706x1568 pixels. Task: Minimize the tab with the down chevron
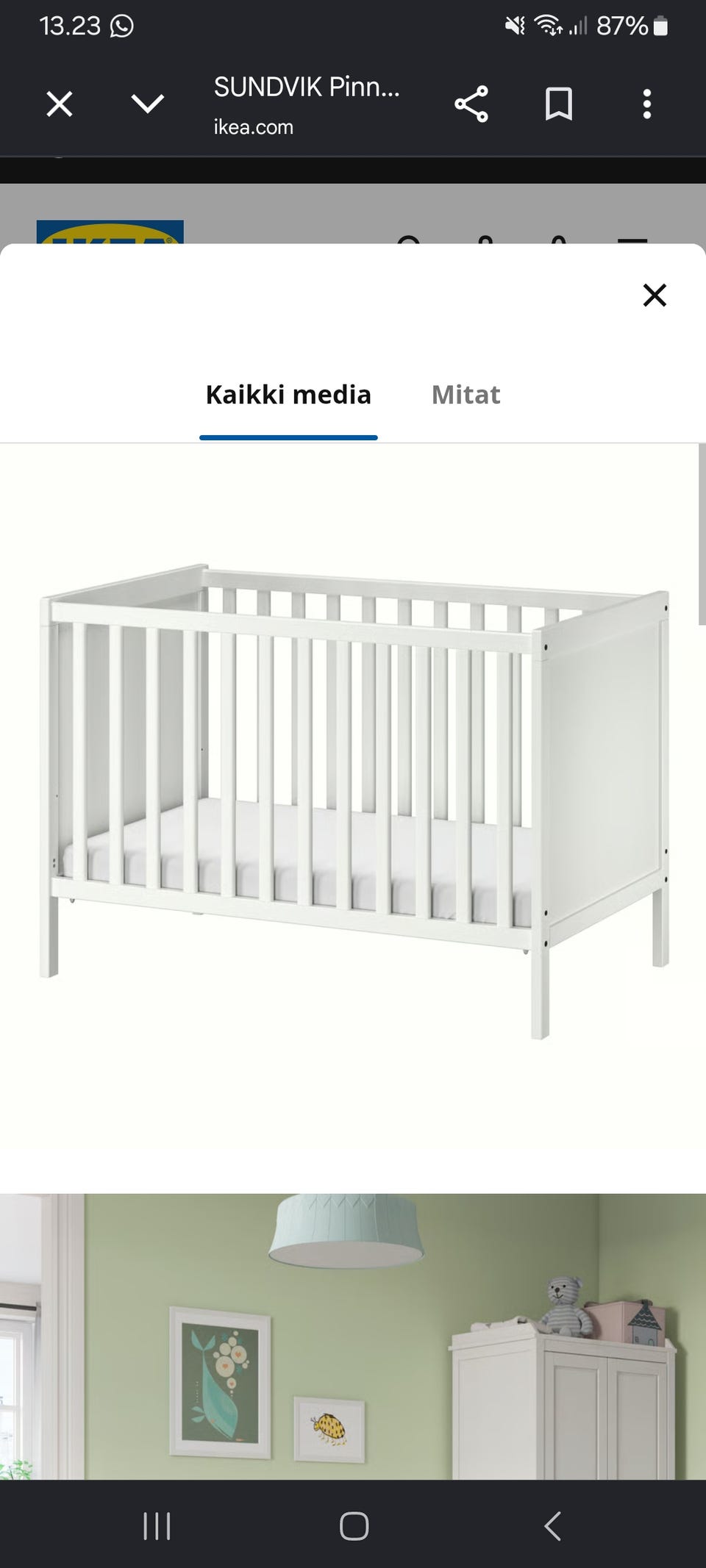[147, 104]
